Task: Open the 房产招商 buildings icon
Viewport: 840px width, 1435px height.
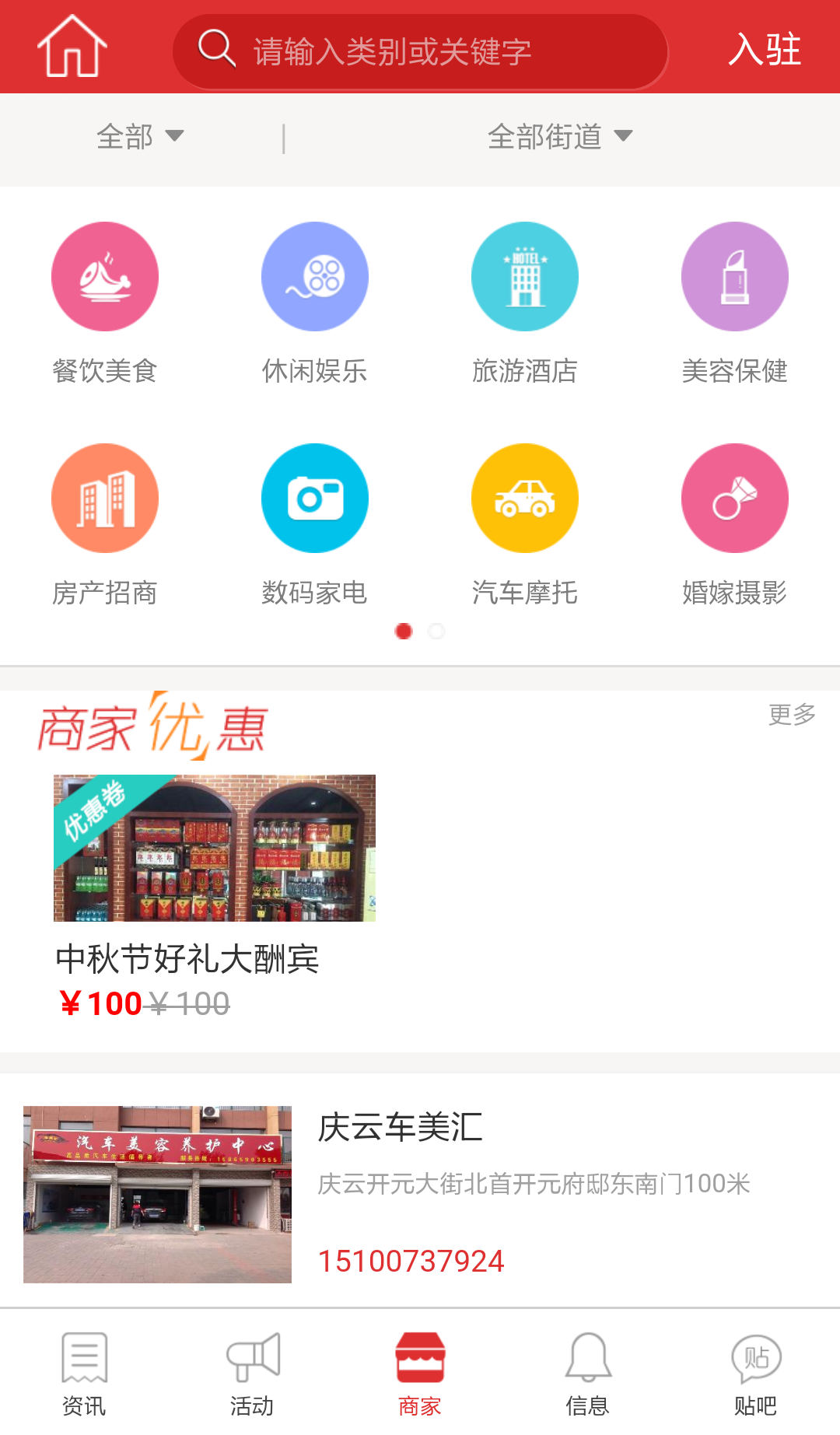Action: [105, 498]
